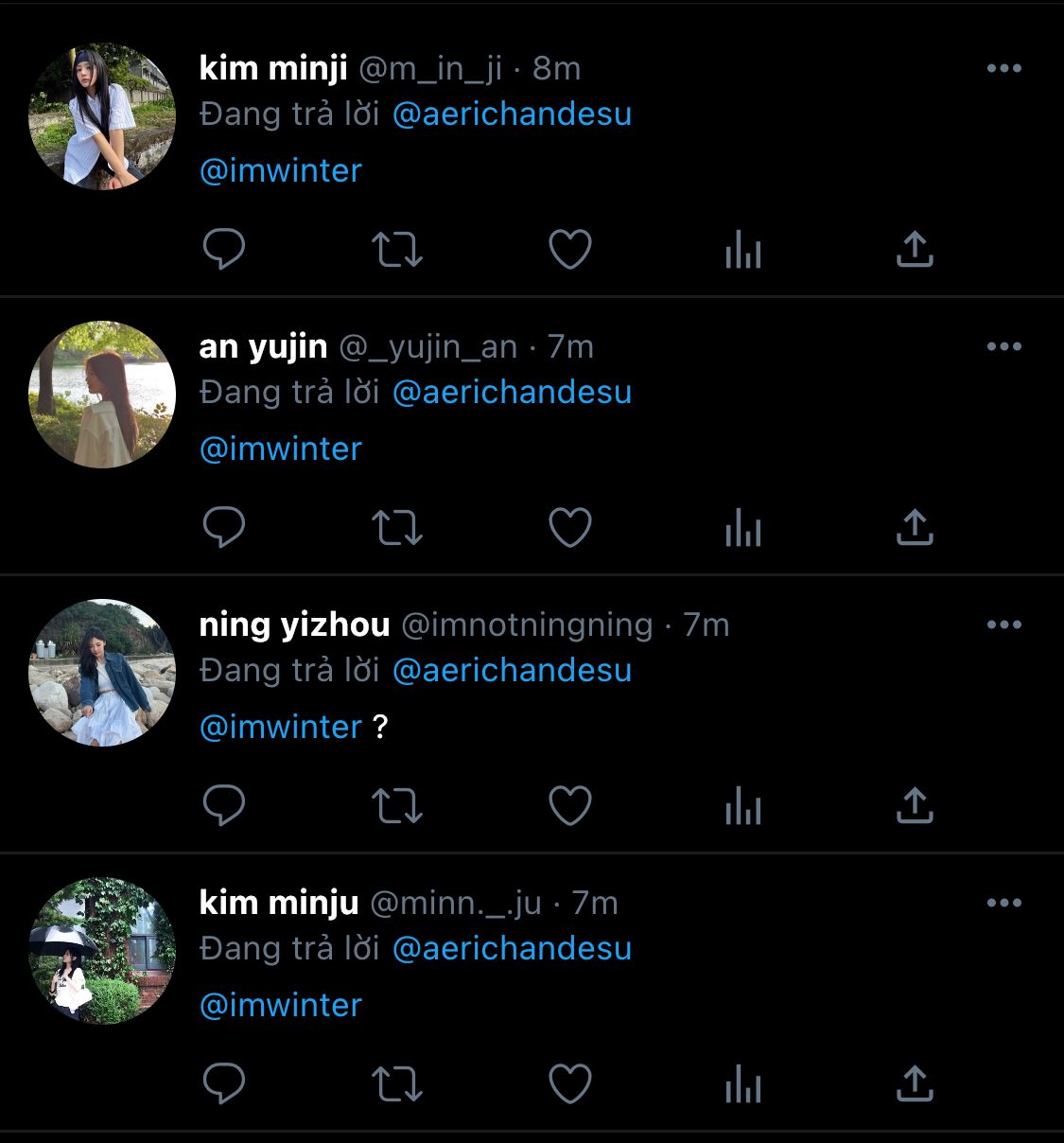Reply to kim minju's tweet
The image size is (1064, 1143).
(224, 1084)
